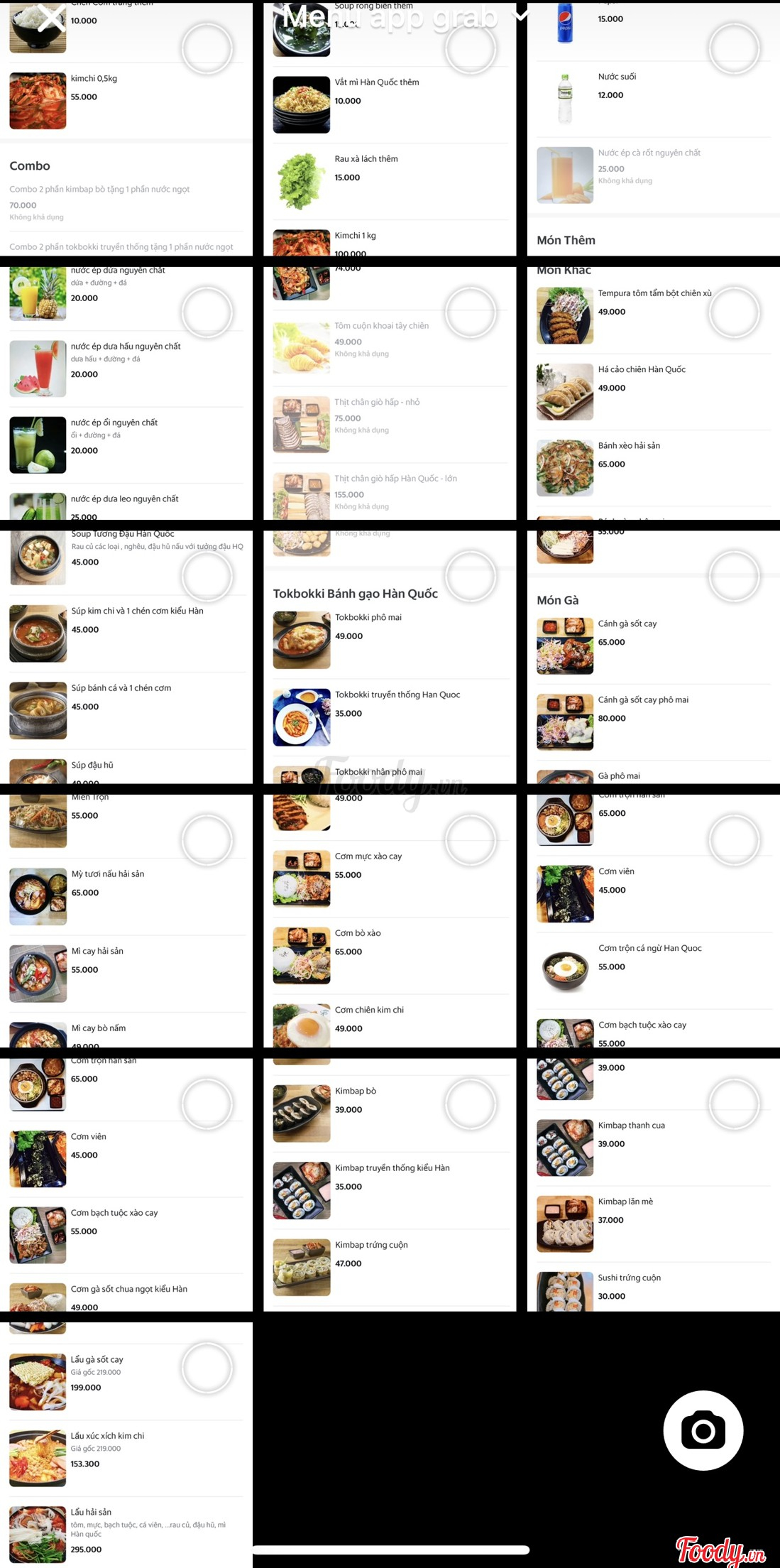
Task: Open the camera to take a photo
Action: click(x=703, y=1430)
